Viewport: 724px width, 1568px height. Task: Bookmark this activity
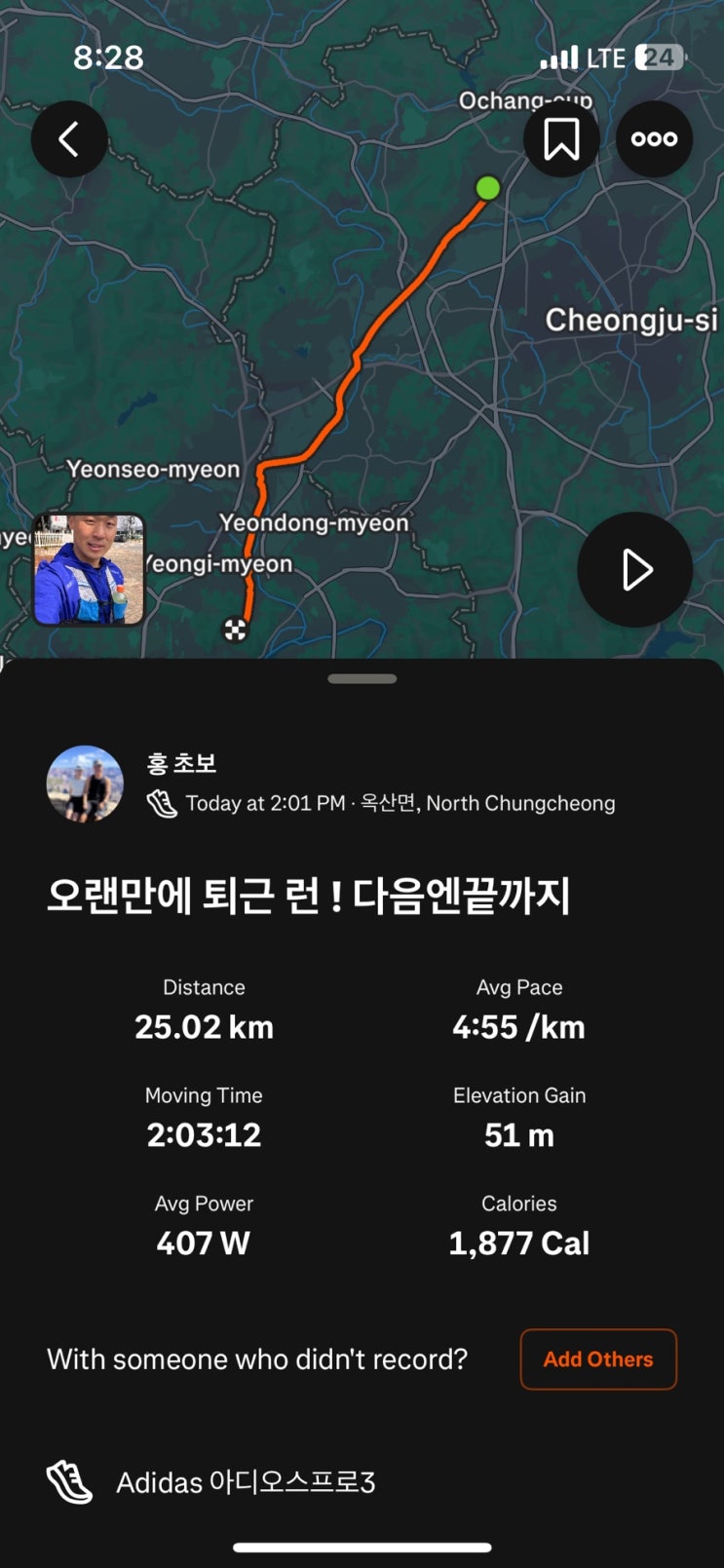[561, 139]
